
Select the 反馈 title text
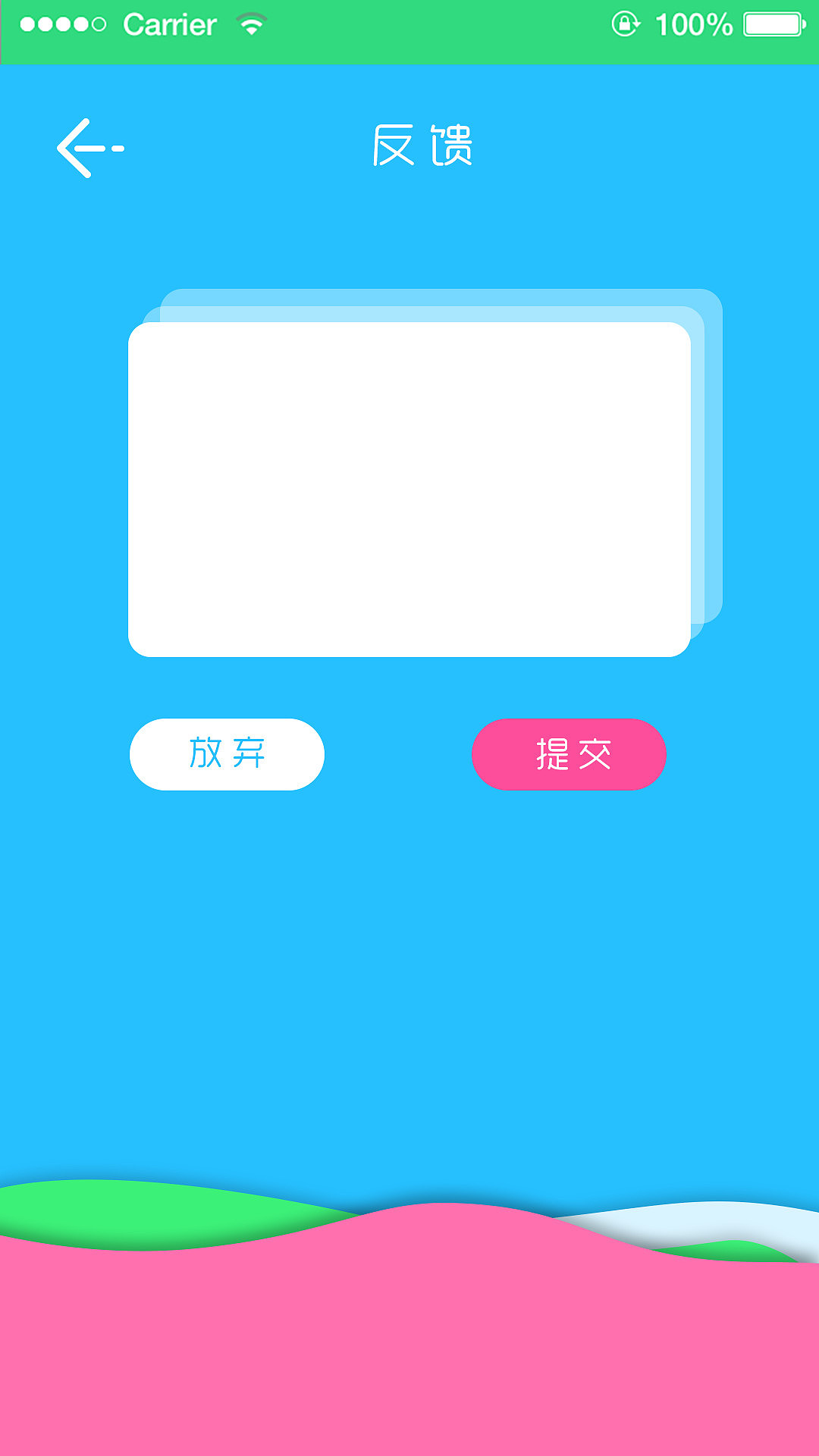click(425, 146)
